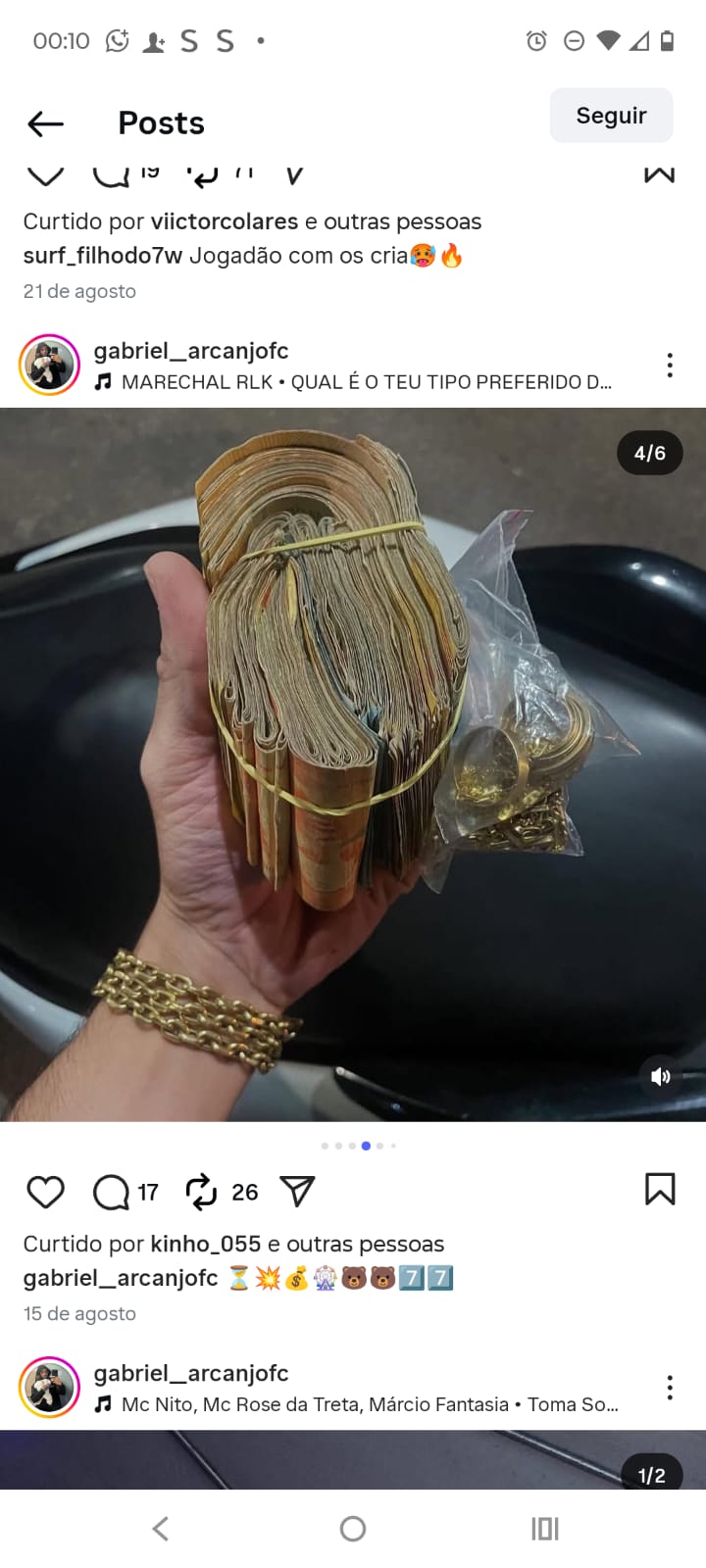Screen dimensions: 706x1568
Task: Open system recent apps
Action: point(544,1529)
